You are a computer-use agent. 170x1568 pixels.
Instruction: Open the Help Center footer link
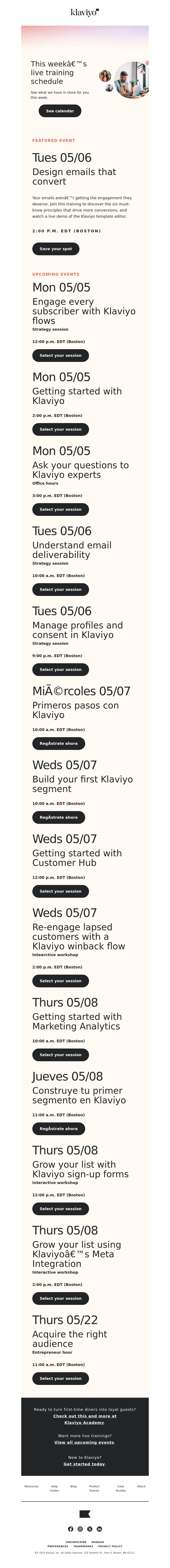pos(54,1488)
